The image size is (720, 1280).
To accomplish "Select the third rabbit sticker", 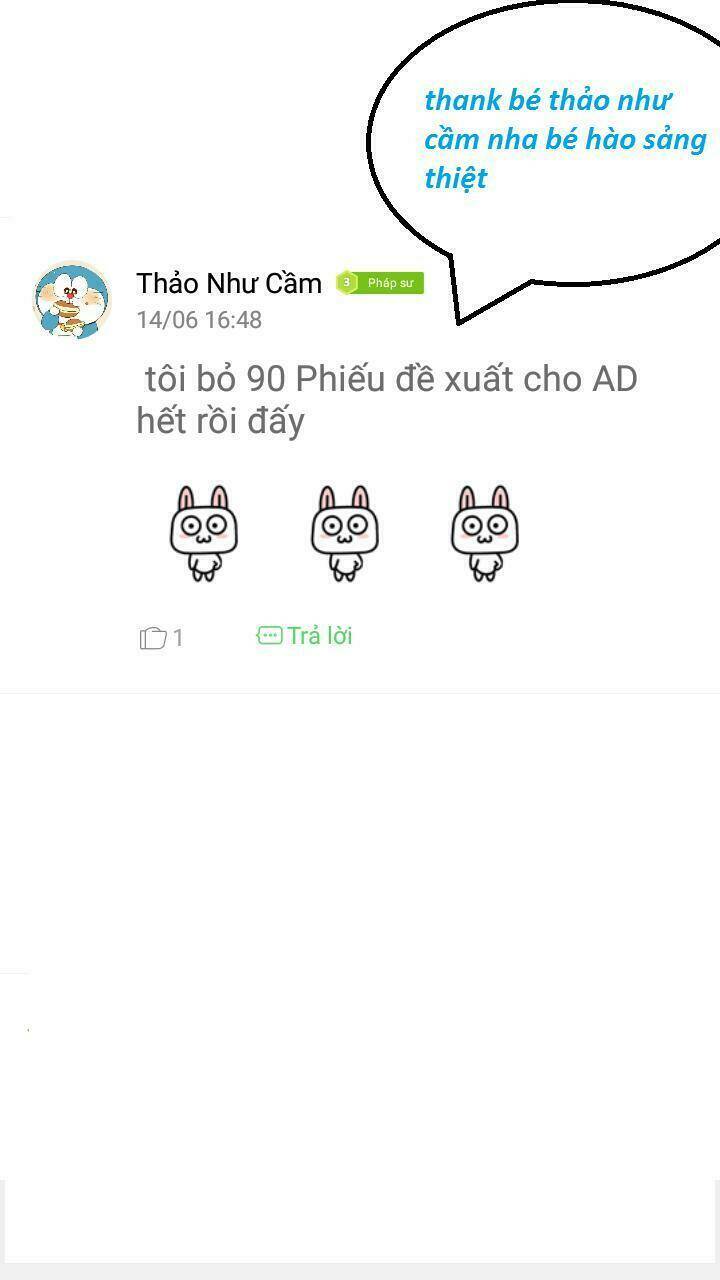I will pyautogui.click(x=485, y=532).
